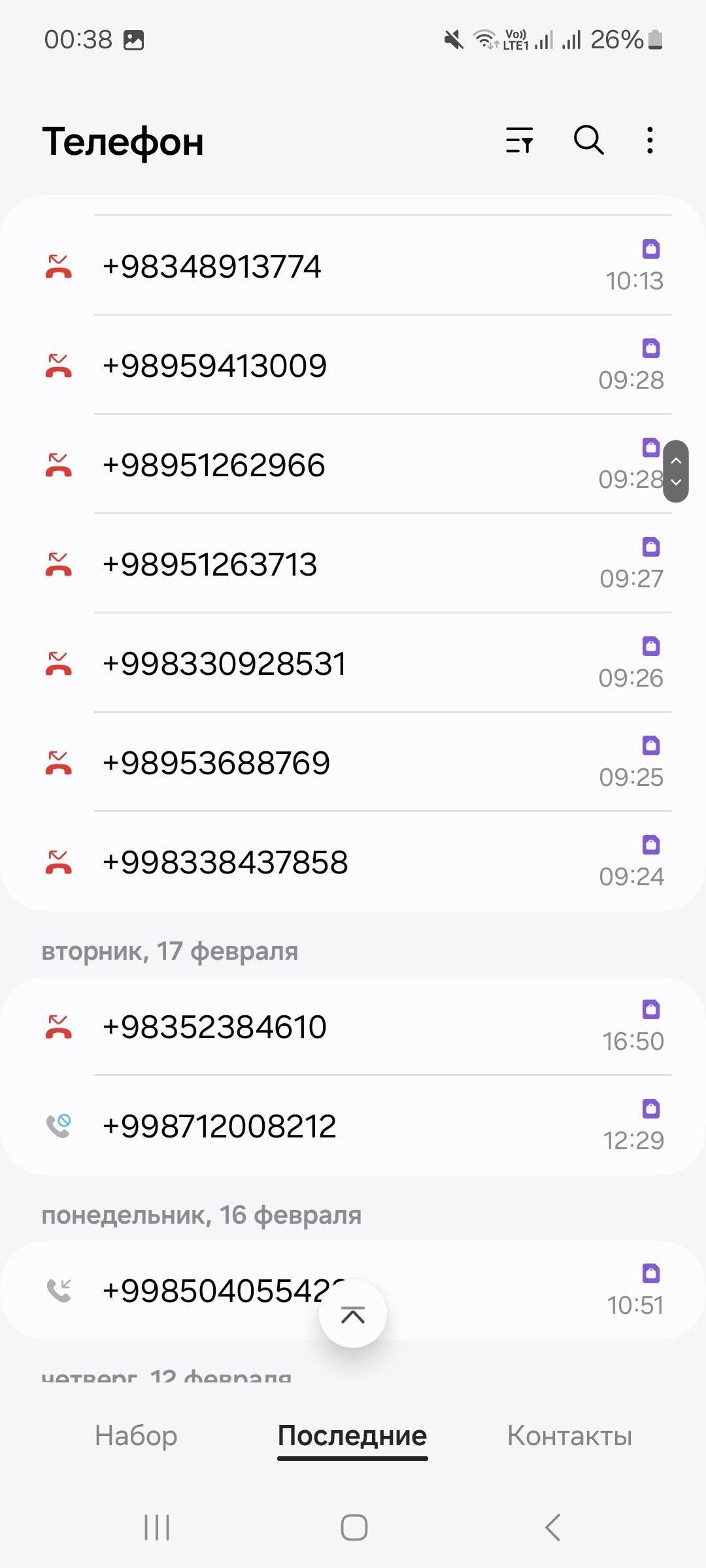Open the call filter icon
Screen dimensions: 706x1568
tap(520, 140)
